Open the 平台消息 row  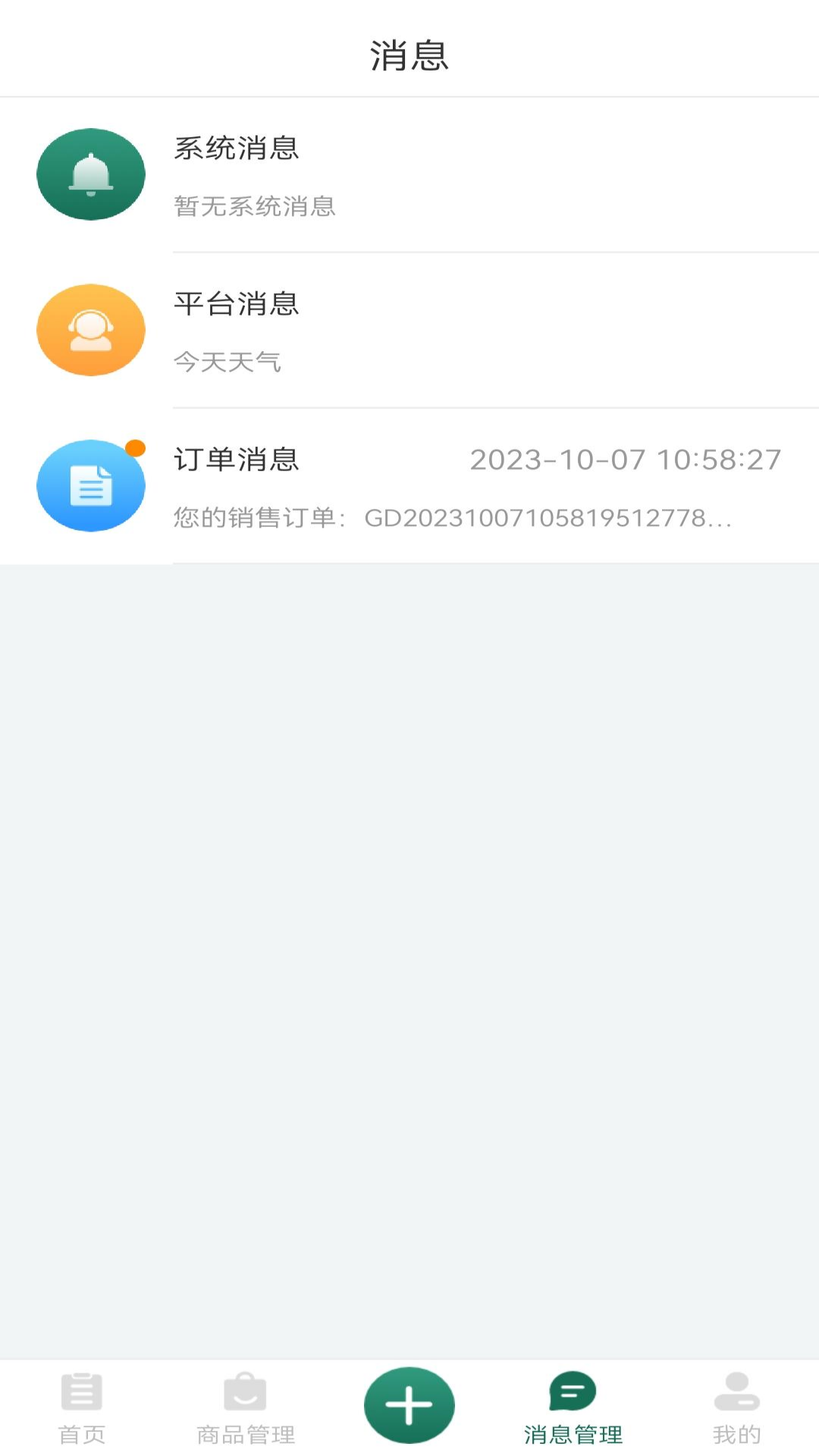click(409, 331)
